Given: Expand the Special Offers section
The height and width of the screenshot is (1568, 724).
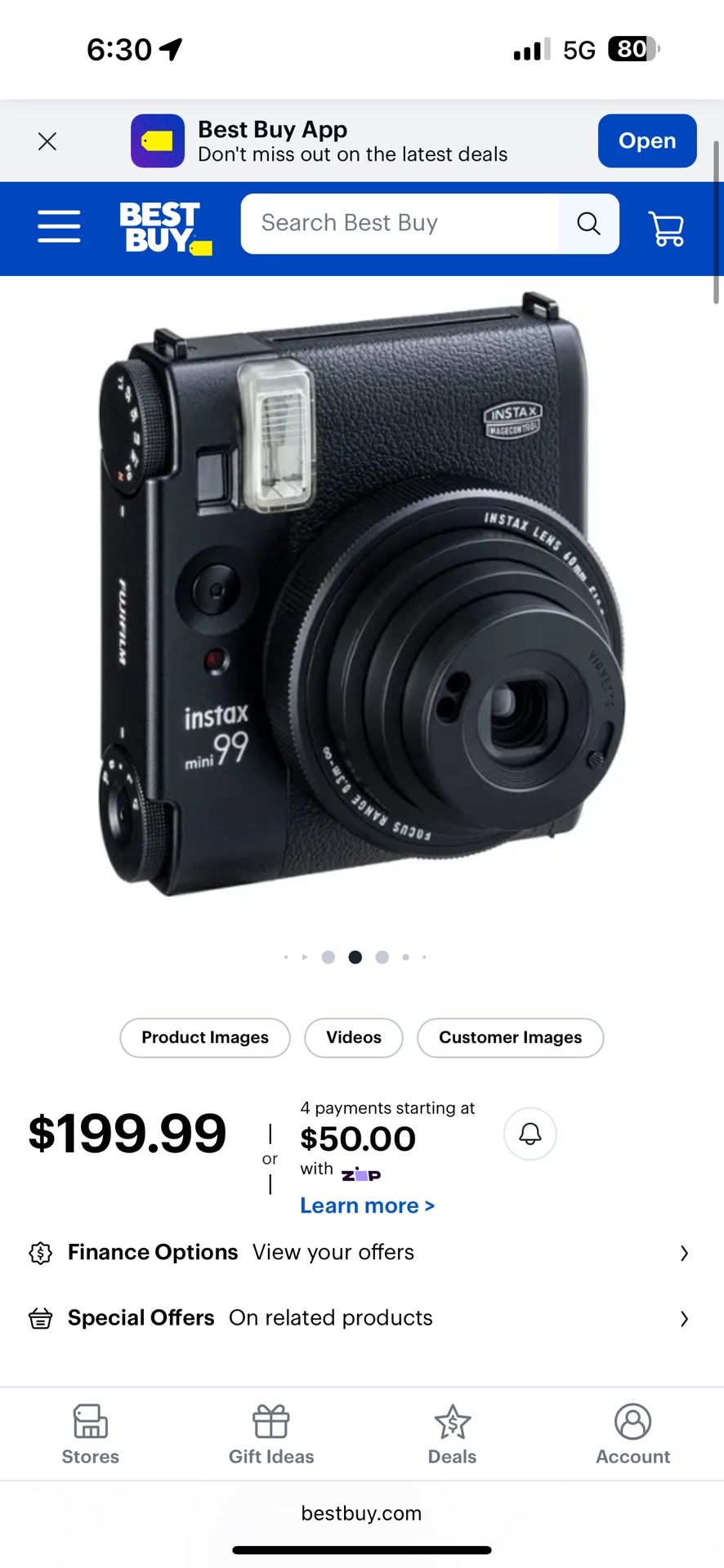Looking at the screenshot, I should 362,1317.
